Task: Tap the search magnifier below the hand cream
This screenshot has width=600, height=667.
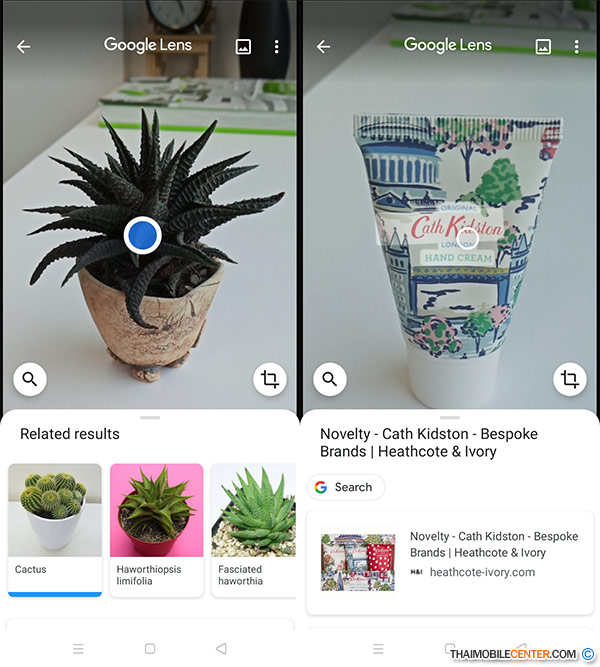Action: point(330,379)
